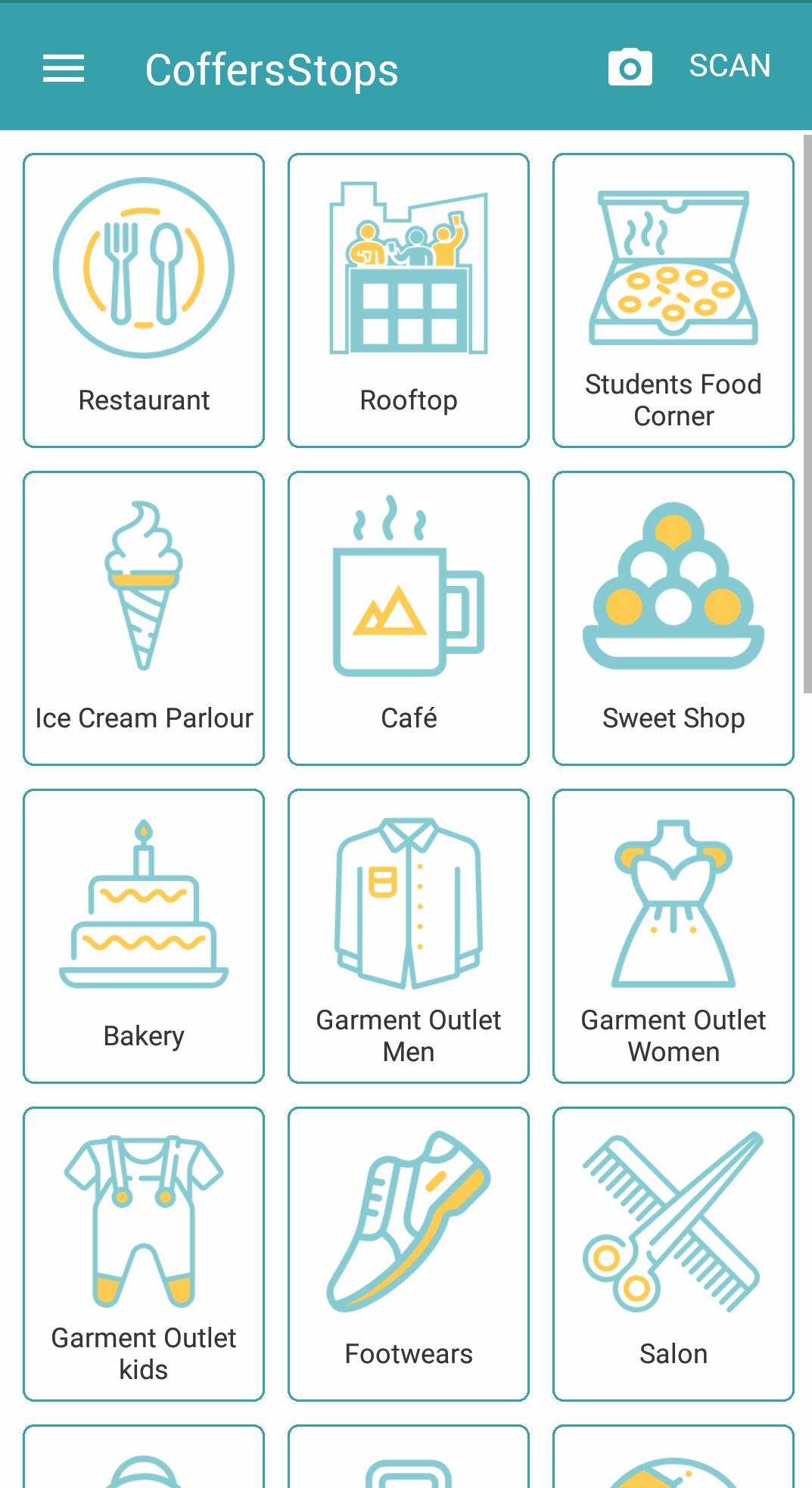Choose the Café category
Screen dimensions: 812x1488
[409, 618]
